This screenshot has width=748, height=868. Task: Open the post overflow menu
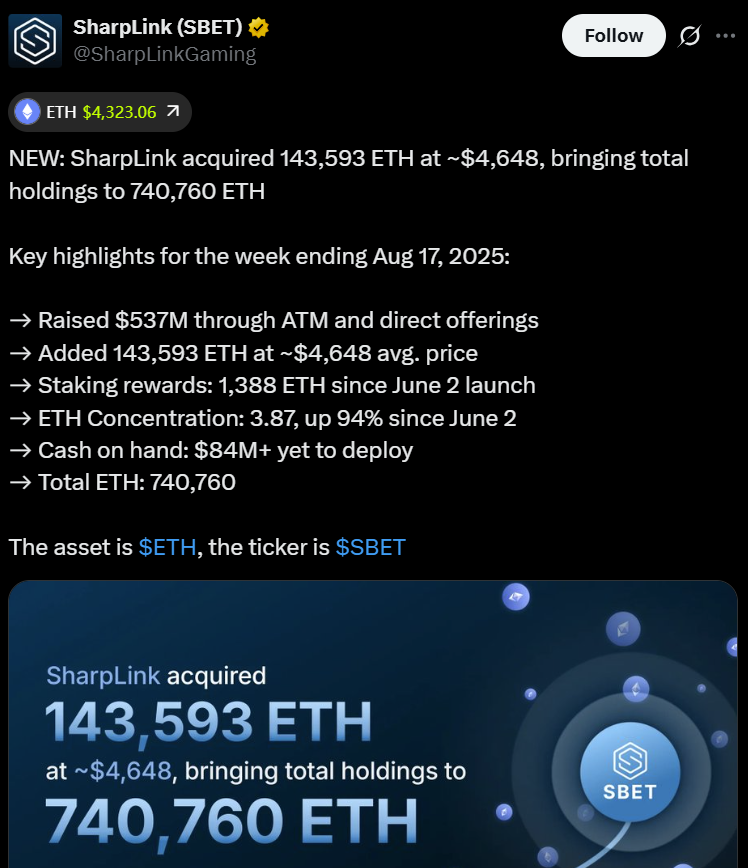point(726,36)
